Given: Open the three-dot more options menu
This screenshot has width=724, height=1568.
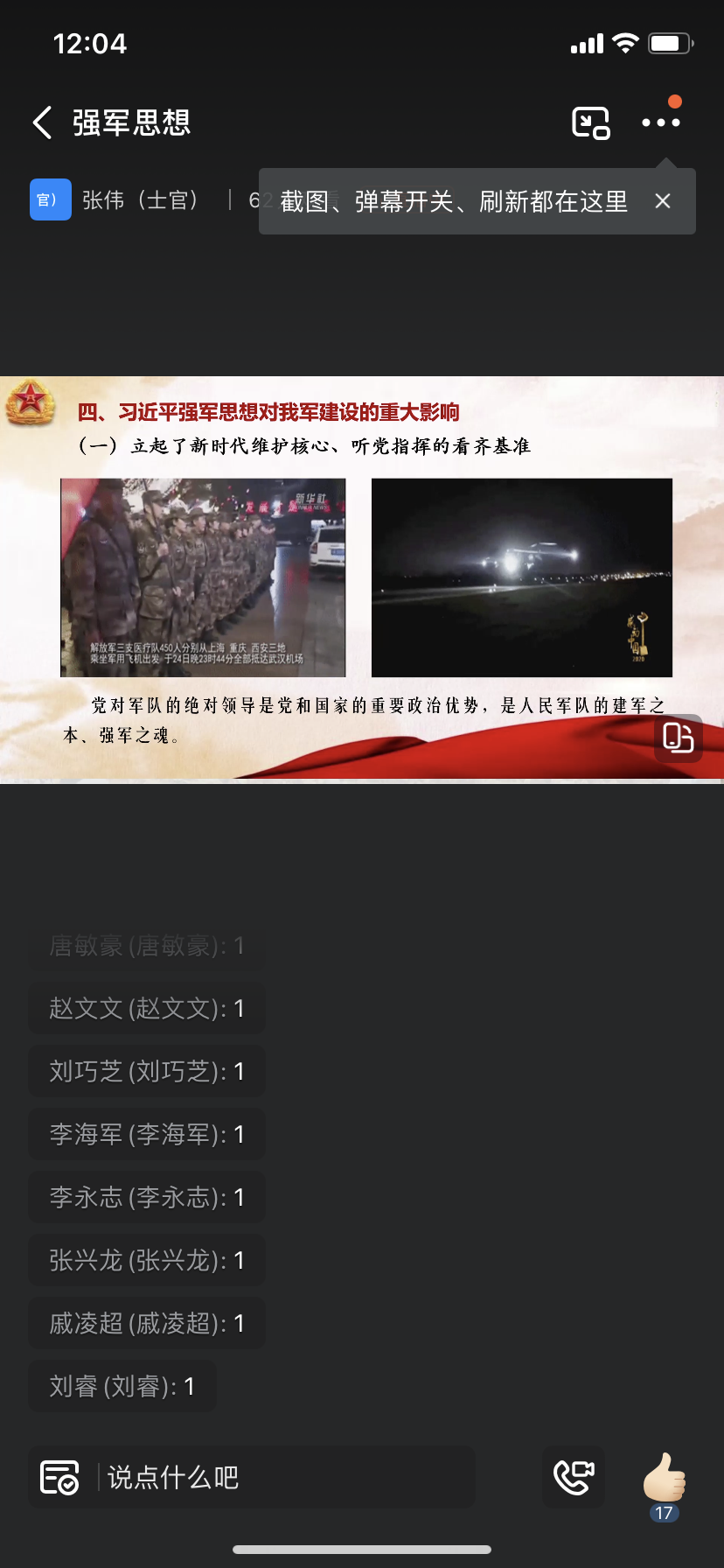Looking at the screenshot, I should [x=661, y=122].
